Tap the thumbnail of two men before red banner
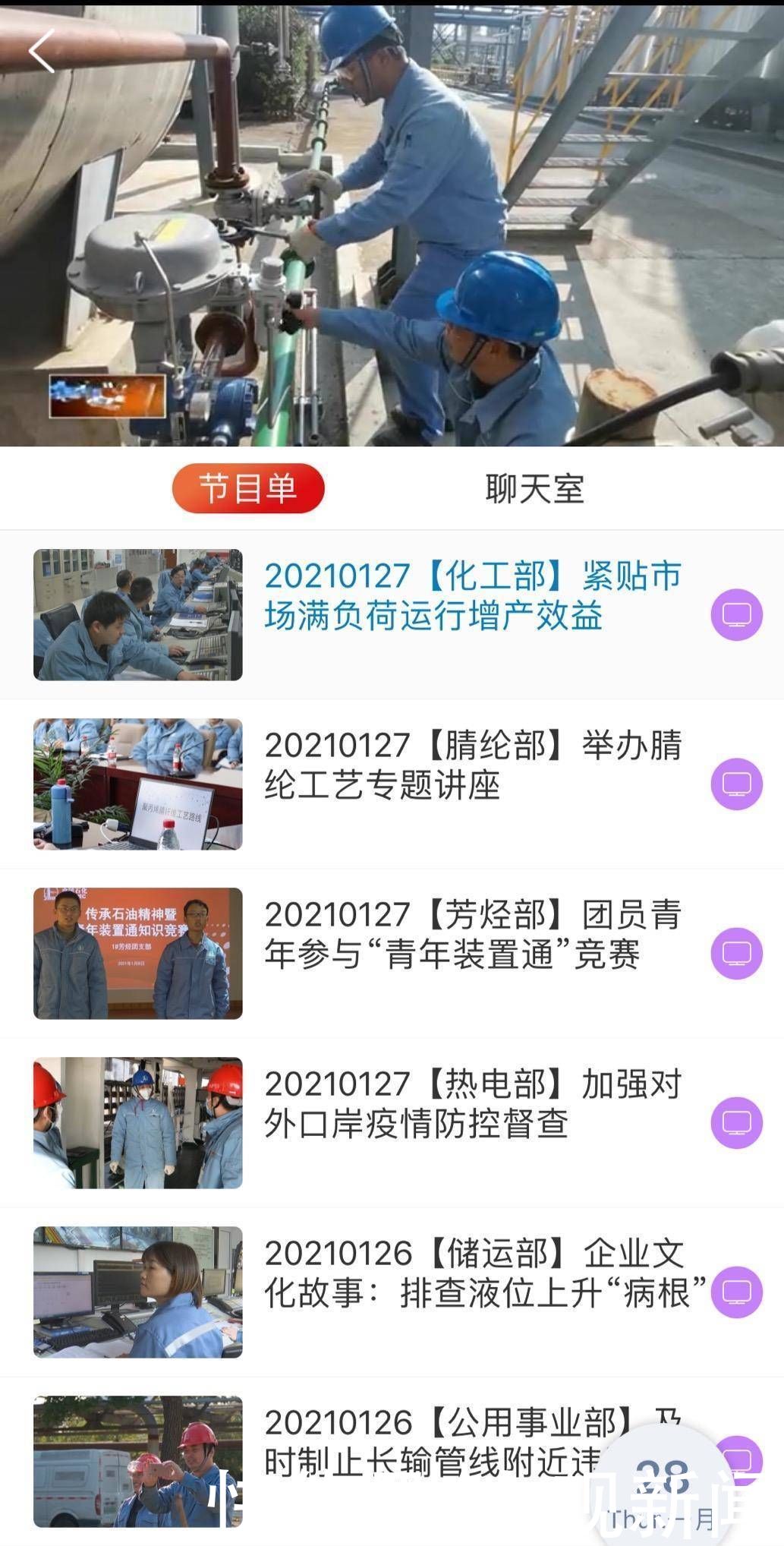Screen dimensions: 784x1546 pyautogui.click(x=140, y=953)
